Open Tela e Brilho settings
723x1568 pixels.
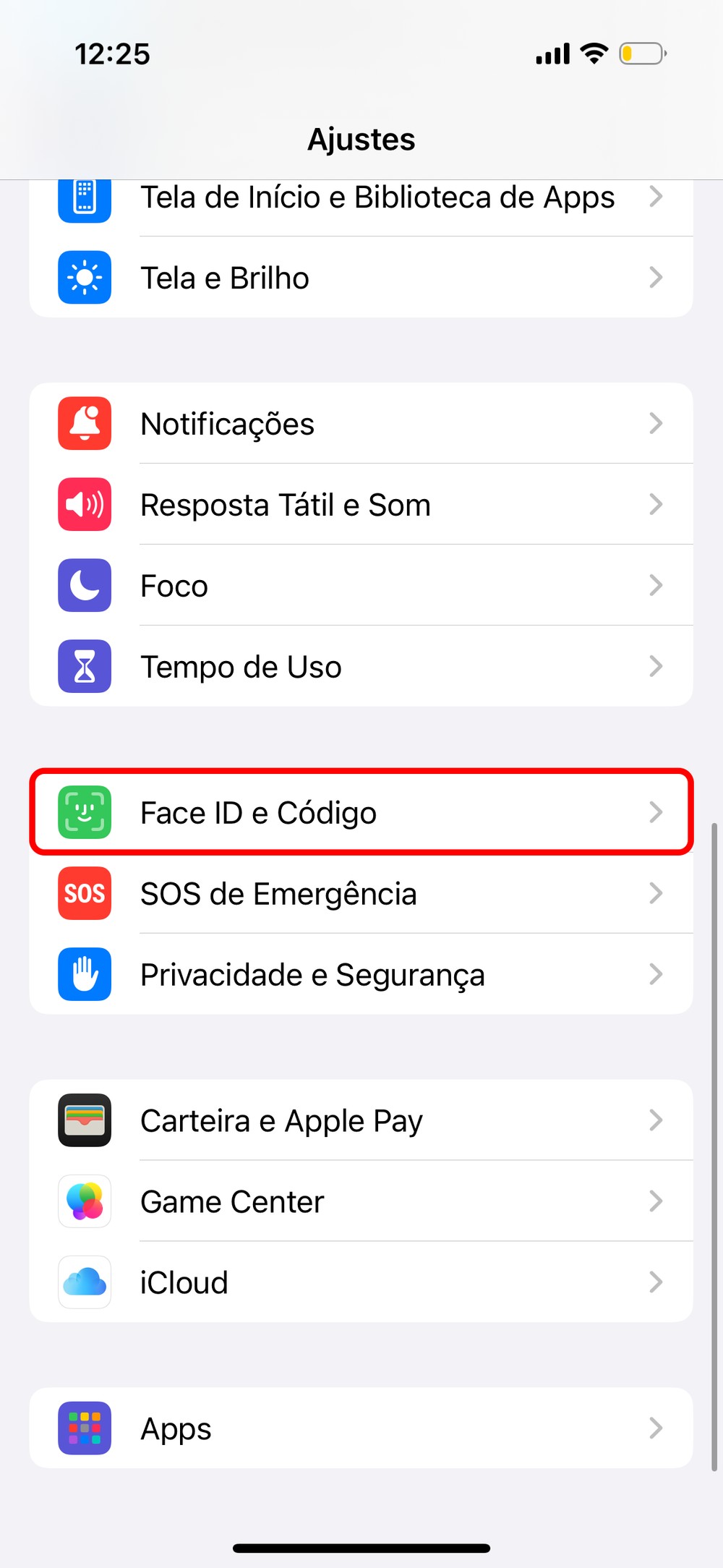coord(361,278)
